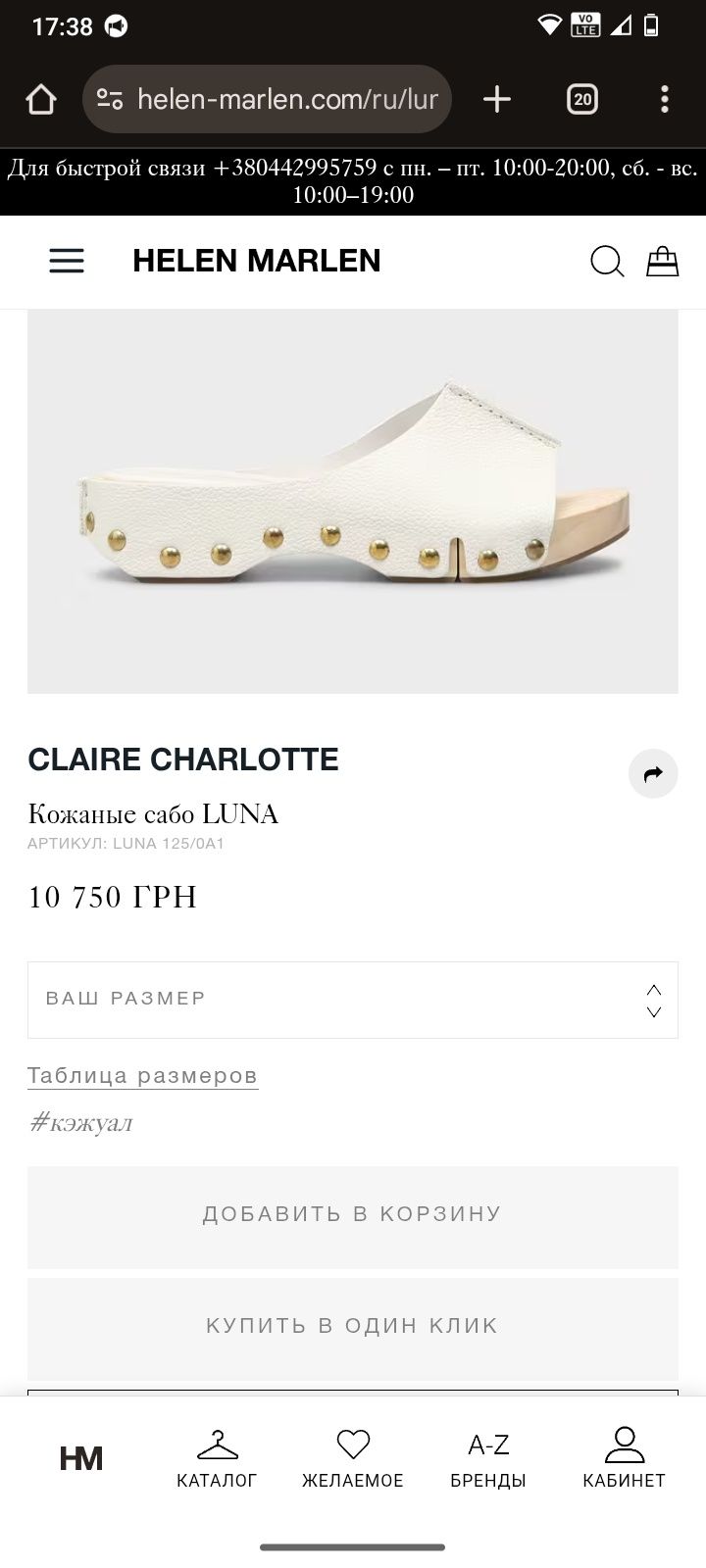The image size is (706, 1568).
Task: Tap the #кэжуал hashtag
Action: click(80, 1123)
